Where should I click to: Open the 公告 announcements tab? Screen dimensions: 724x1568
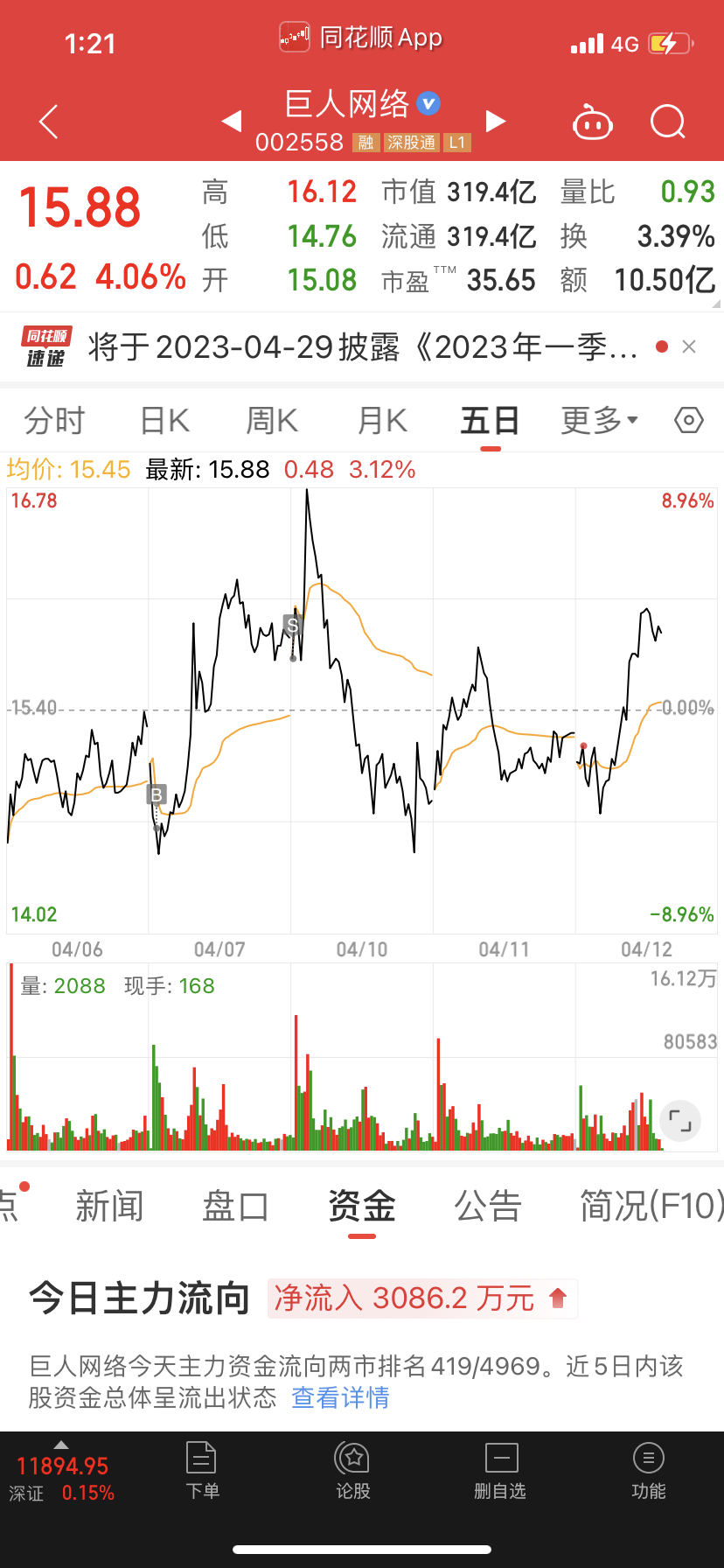pos(487,1206)
